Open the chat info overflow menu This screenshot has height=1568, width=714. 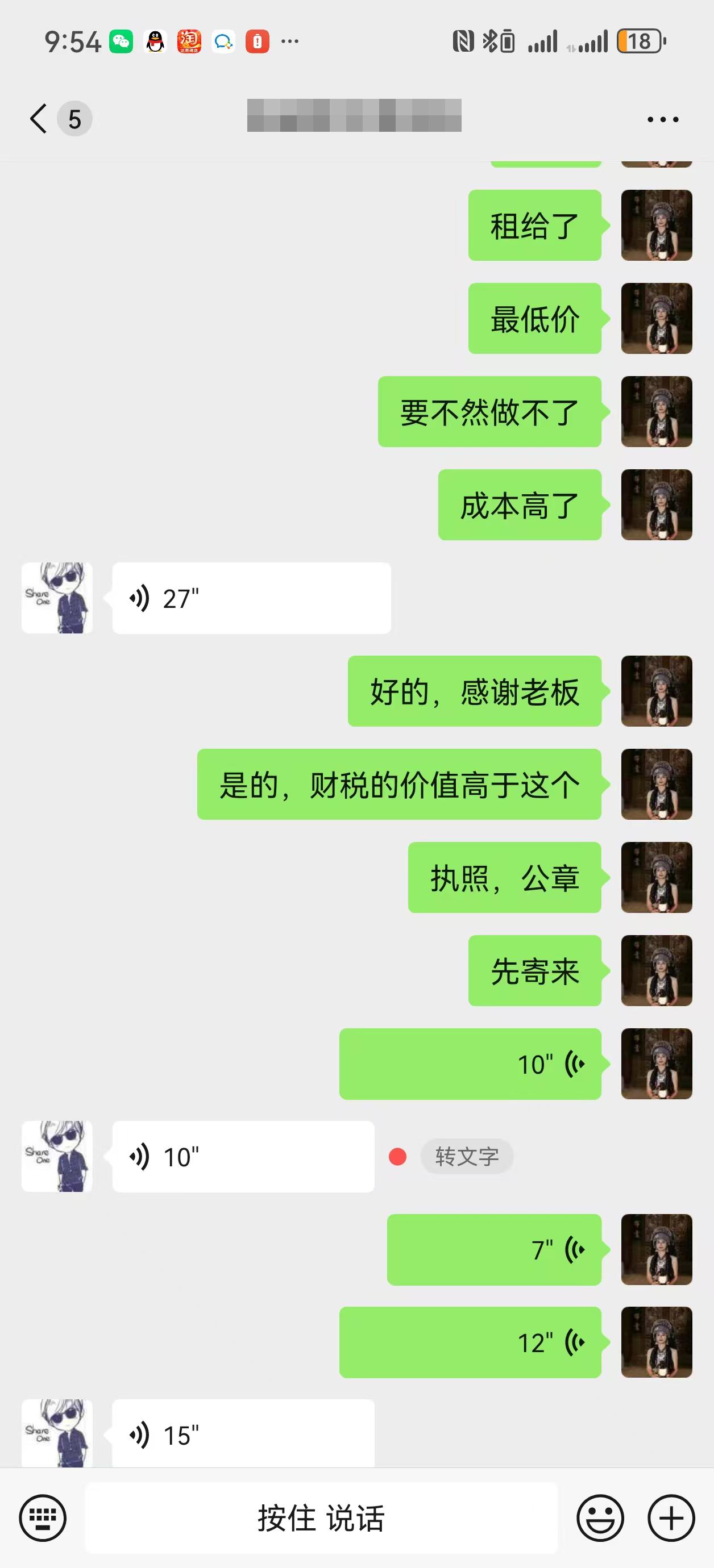662,119
